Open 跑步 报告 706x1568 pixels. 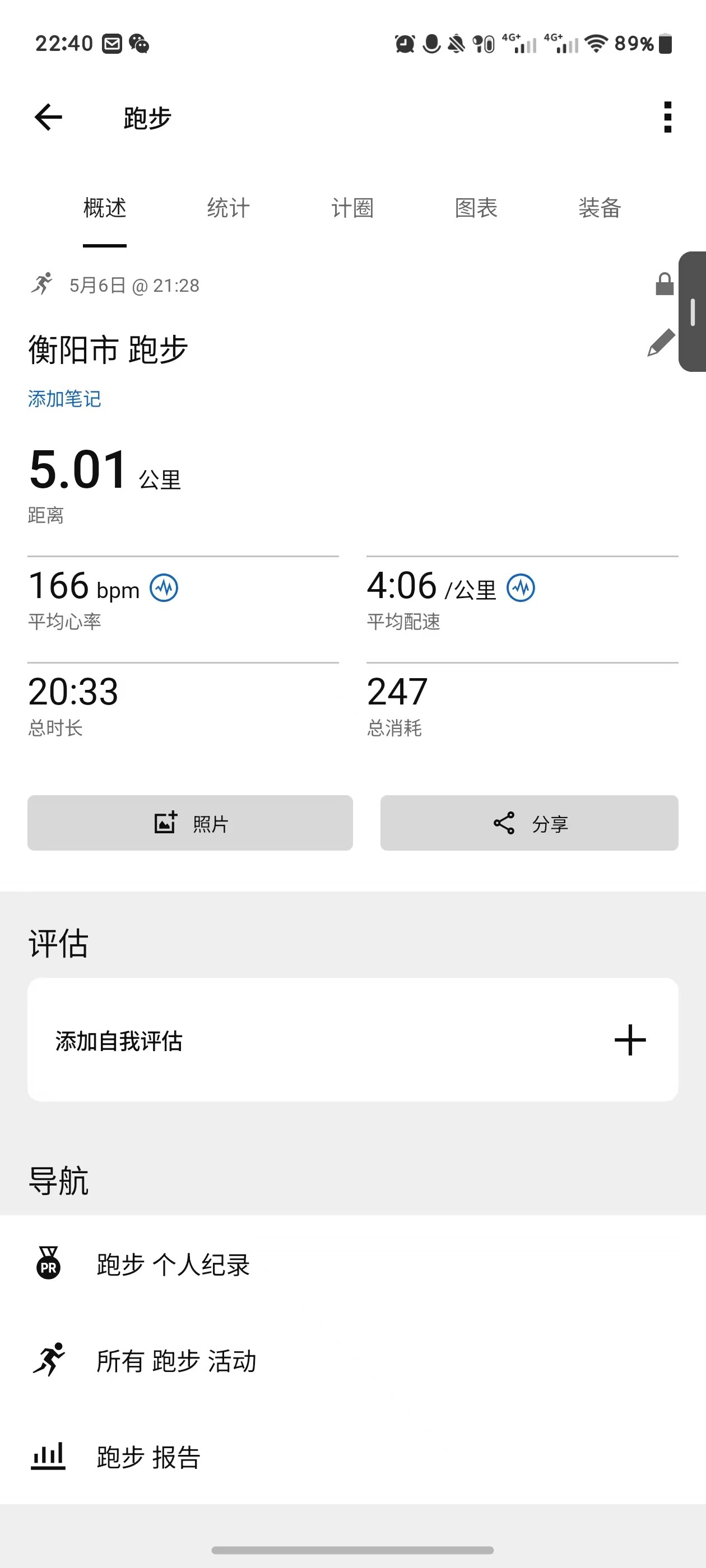click(352, 1457)
